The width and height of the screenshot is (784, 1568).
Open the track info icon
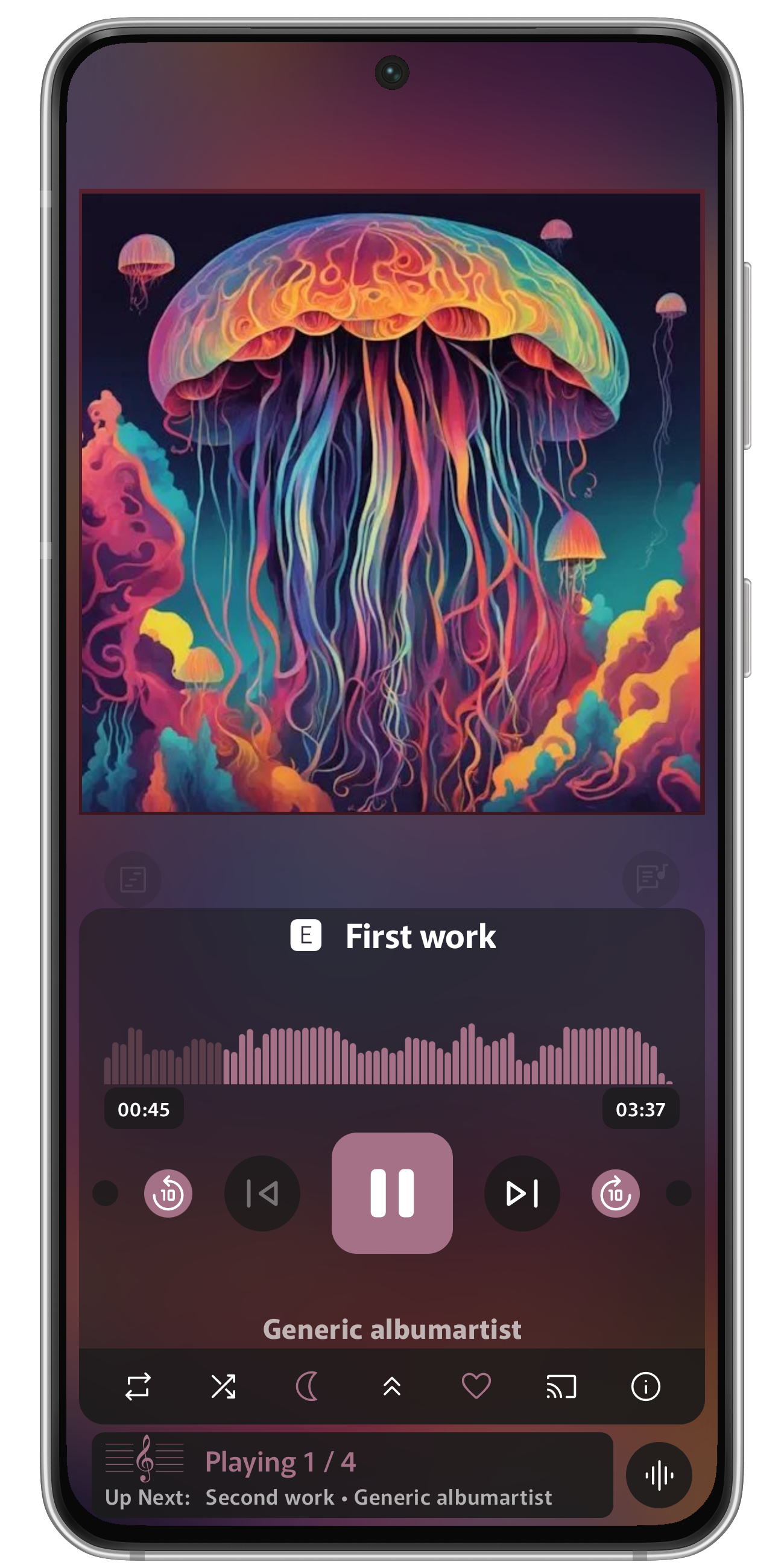tap(645, 1387)
